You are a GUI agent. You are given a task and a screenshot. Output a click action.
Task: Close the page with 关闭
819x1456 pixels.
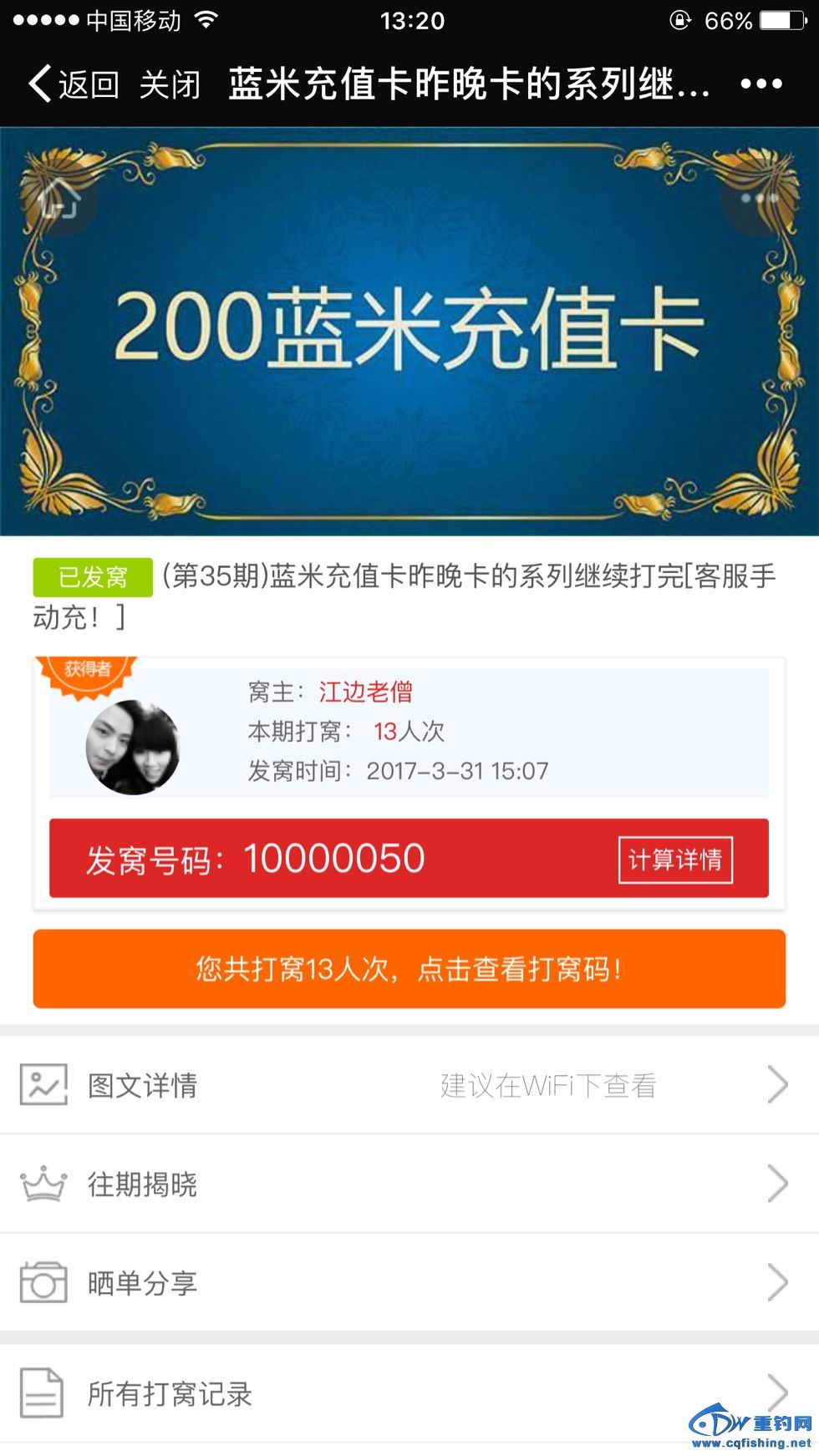170,84
